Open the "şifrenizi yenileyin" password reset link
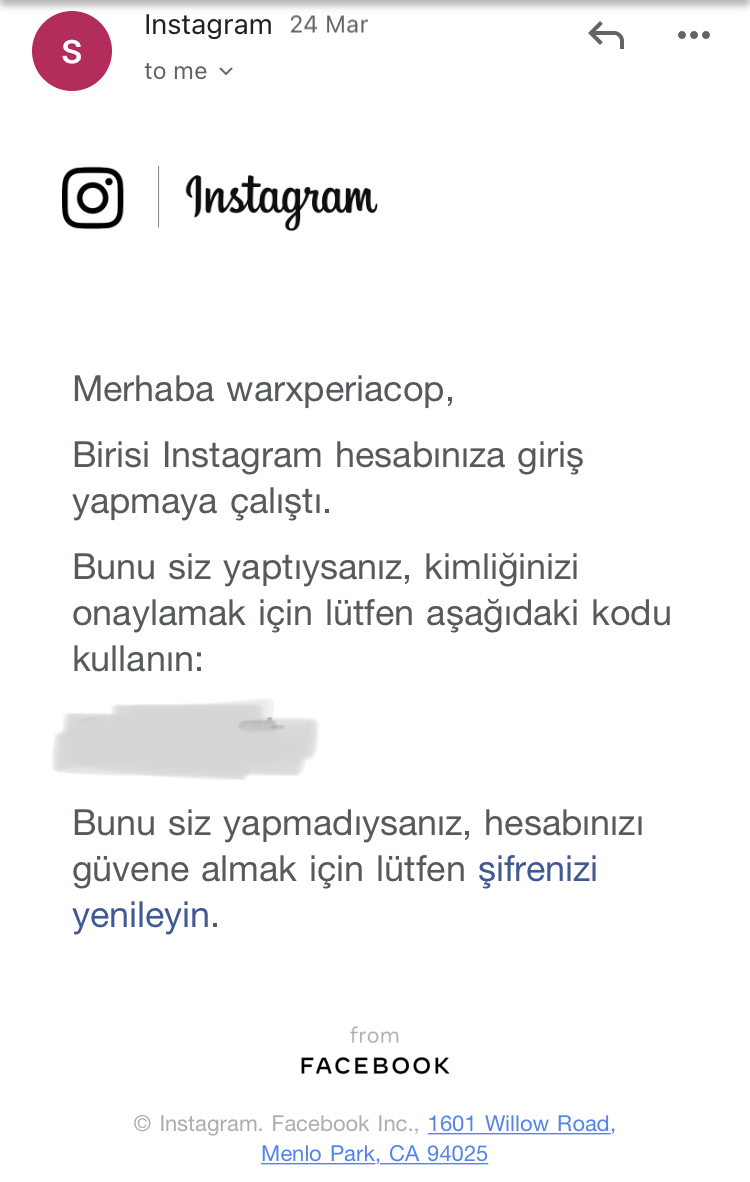Image resolution: width=750 pixels, height=1182 pixels. point(538,868)
